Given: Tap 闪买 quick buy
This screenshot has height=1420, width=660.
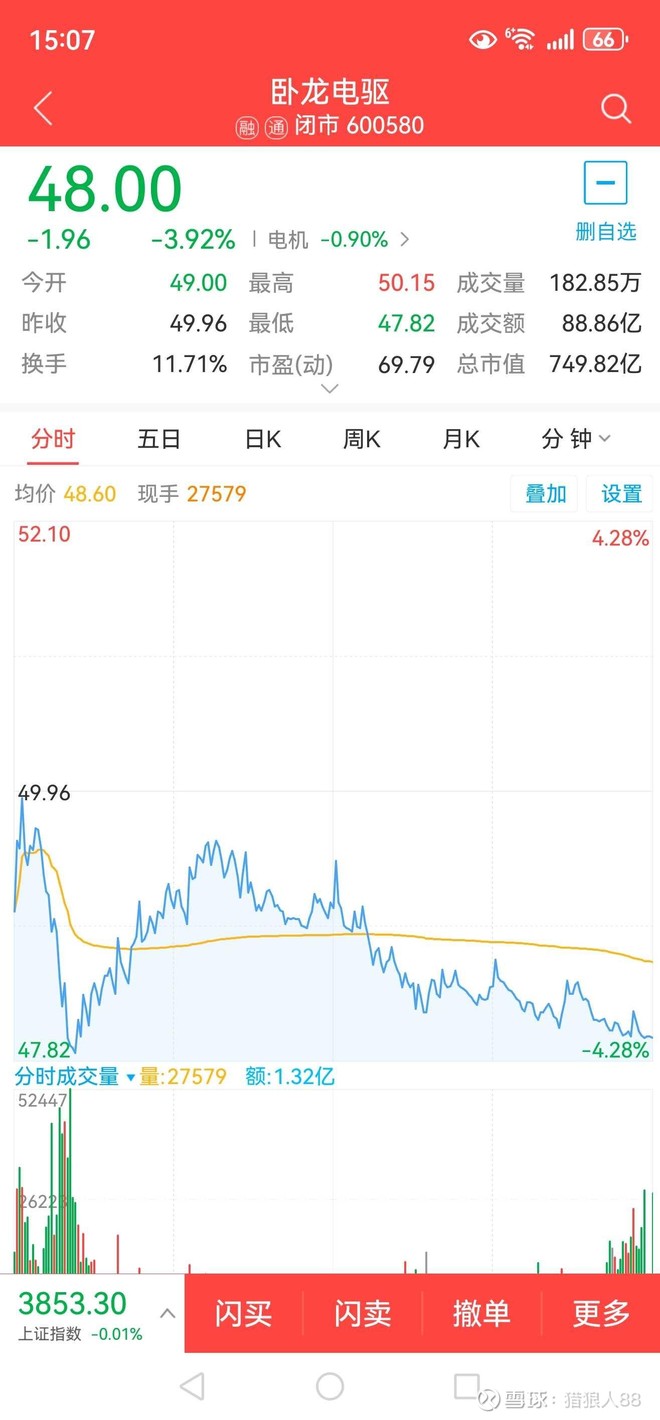Looking at the screenshot, I should pyautogui.click(x=244, y=1314).
